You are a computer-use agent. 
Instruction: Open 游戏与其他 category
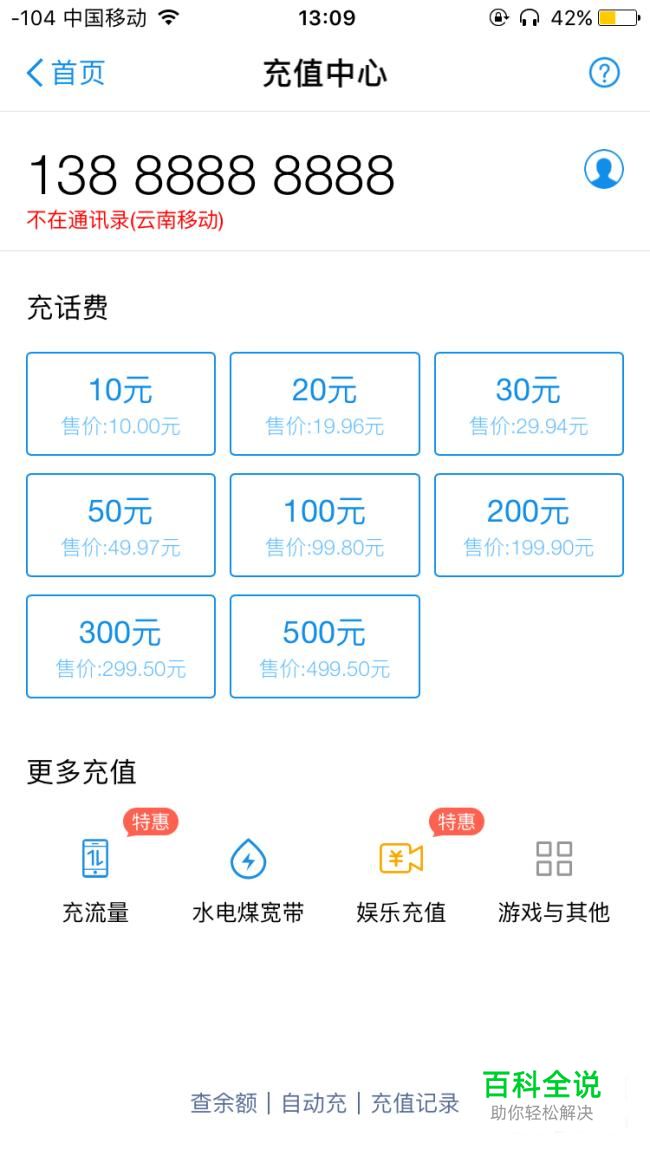pyautogui.click(x=553, y=879)
